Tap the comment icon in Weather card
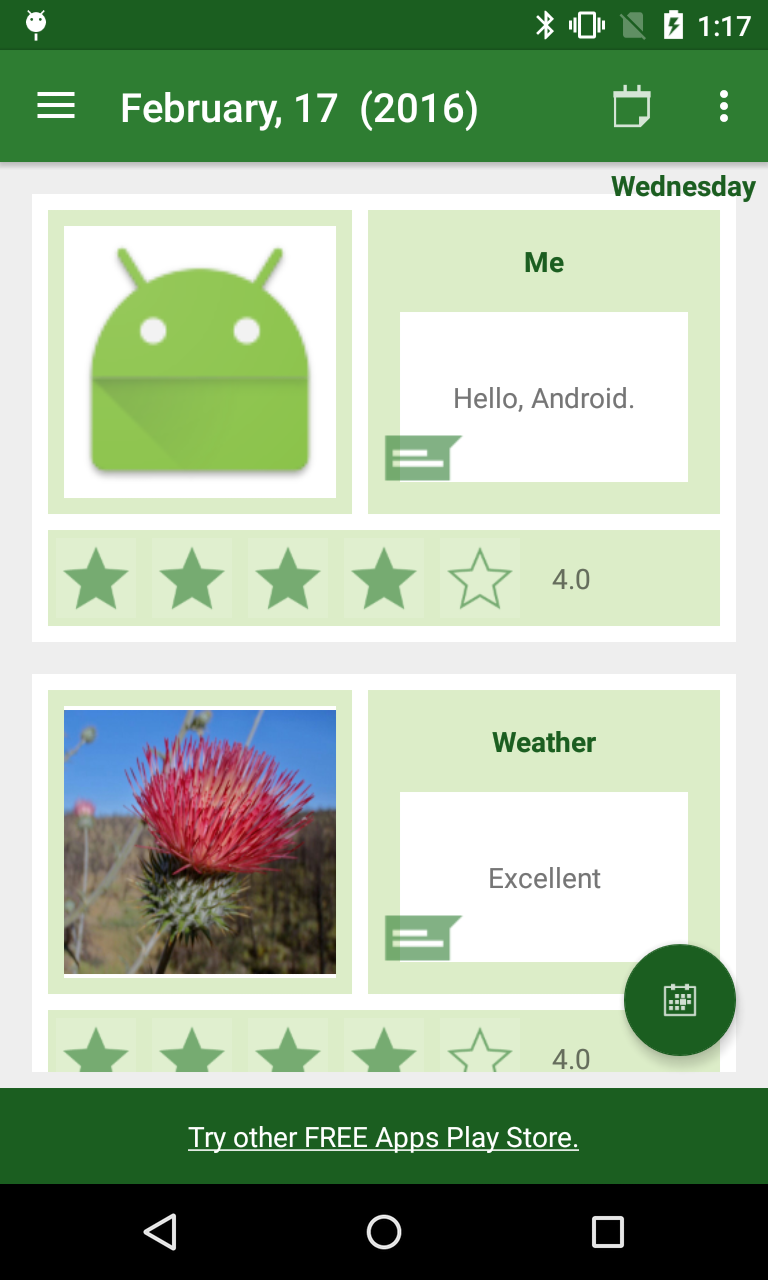This screenshot has height=1280, width=768. pos(422,938)
